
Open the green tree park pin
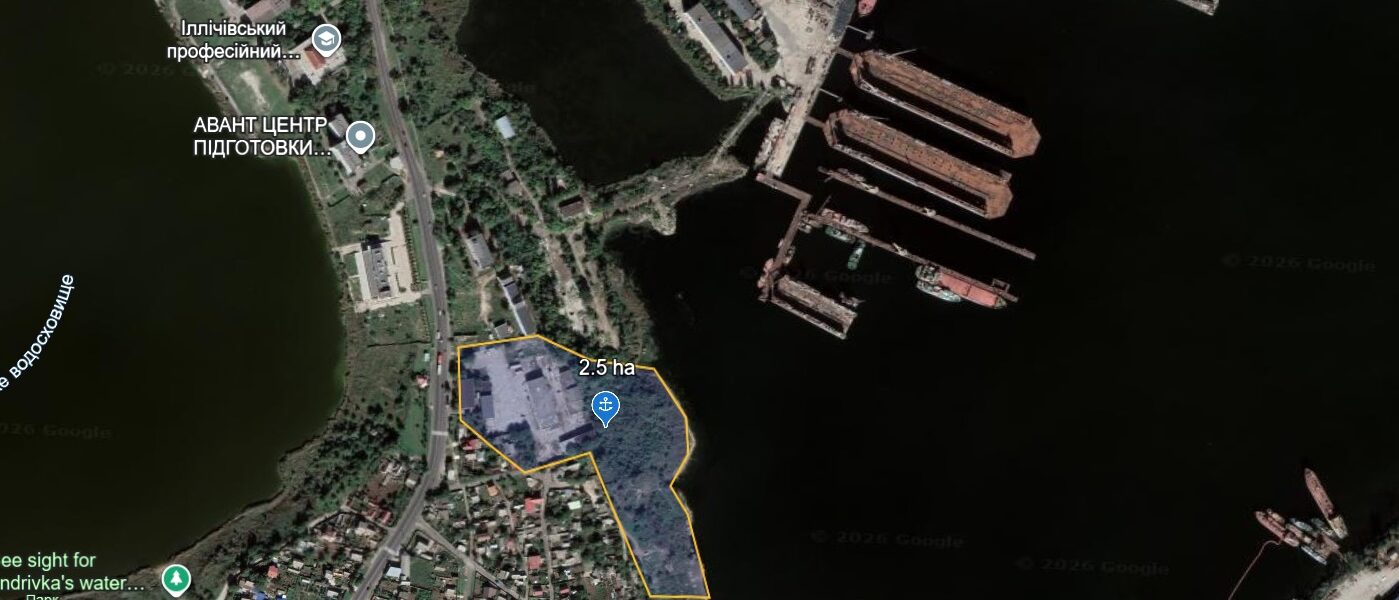tap(176, 578)
